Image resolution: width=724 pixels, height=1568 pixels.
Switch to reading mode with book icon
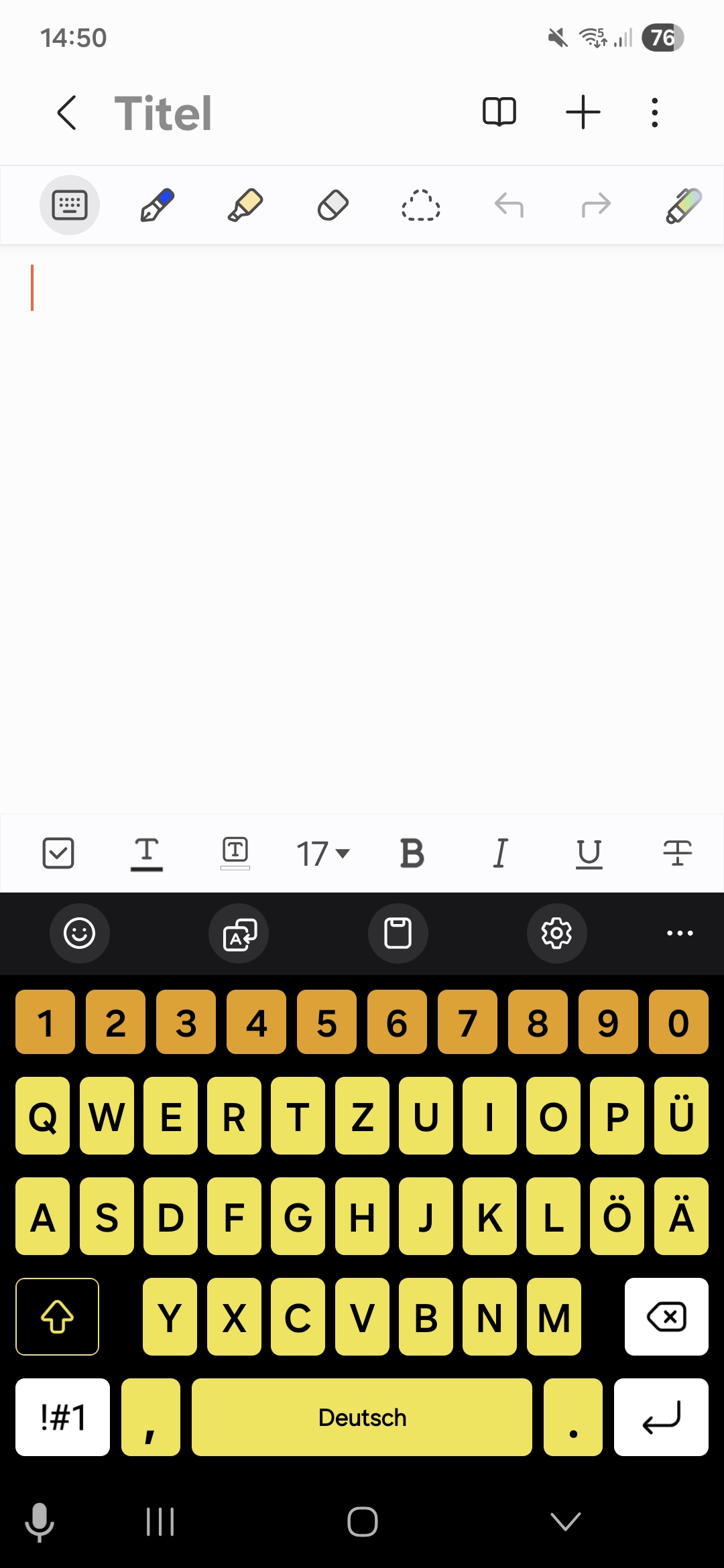pyautogui.click(x=499, y=112)
